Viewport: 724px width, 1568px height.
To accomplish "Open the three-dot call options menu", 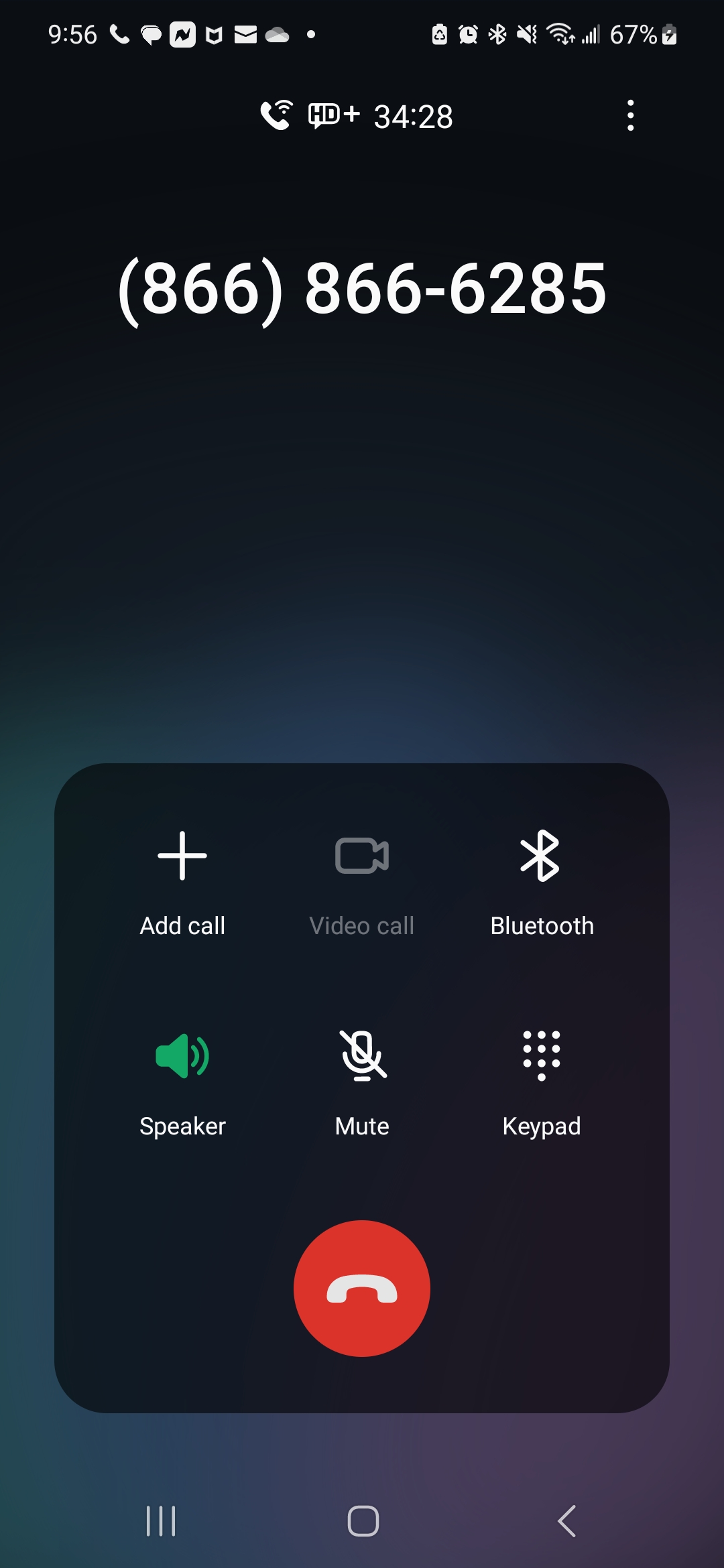I will [630, 116].
